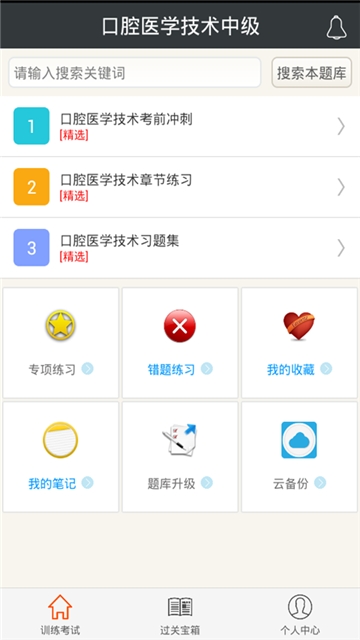Viewport: 360px width, 640px height.
Task: Open the notifications bell
Action: click(x=336, y=27)
